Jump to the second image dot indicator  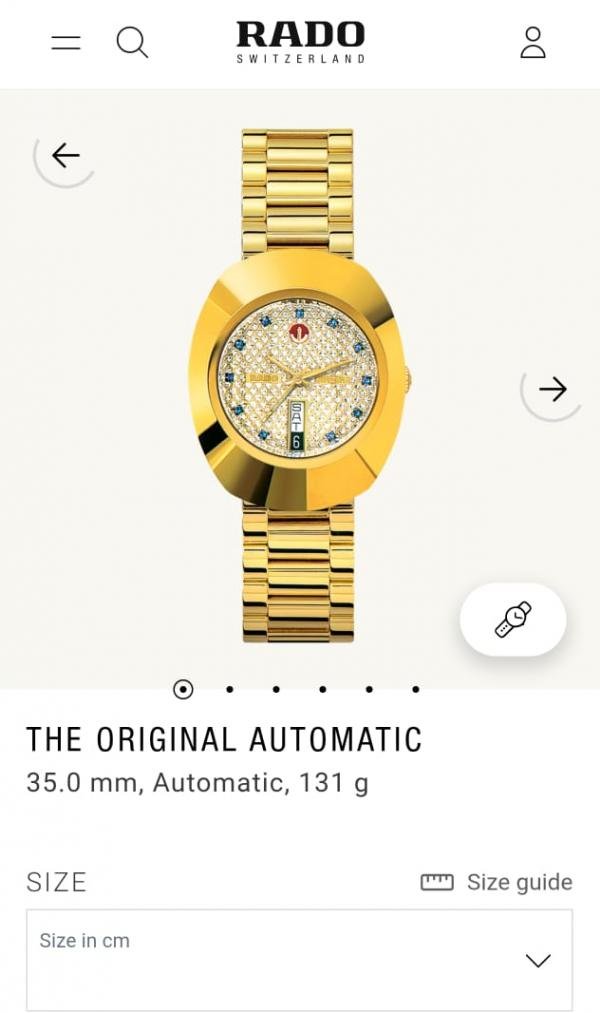pos(230,689)
